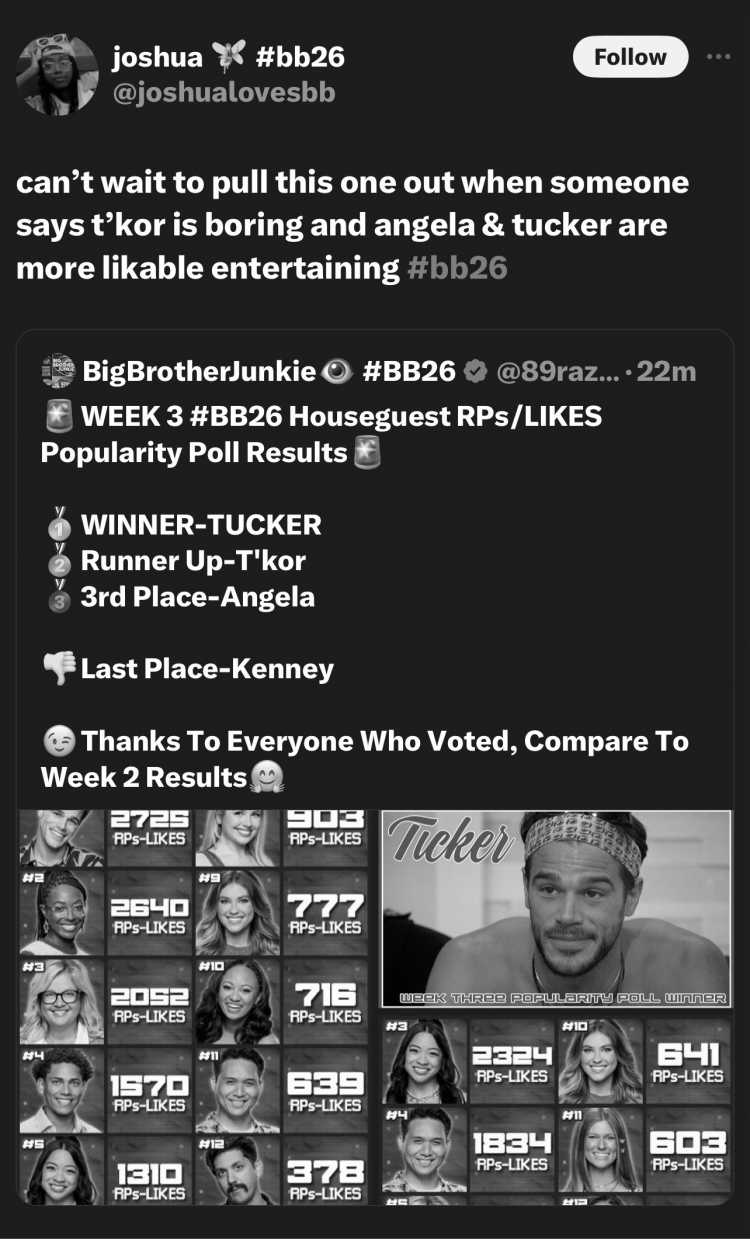View the @joshualovesbb profile handle
Viewport: 750px width, 1239px height.
coord(223,93)
